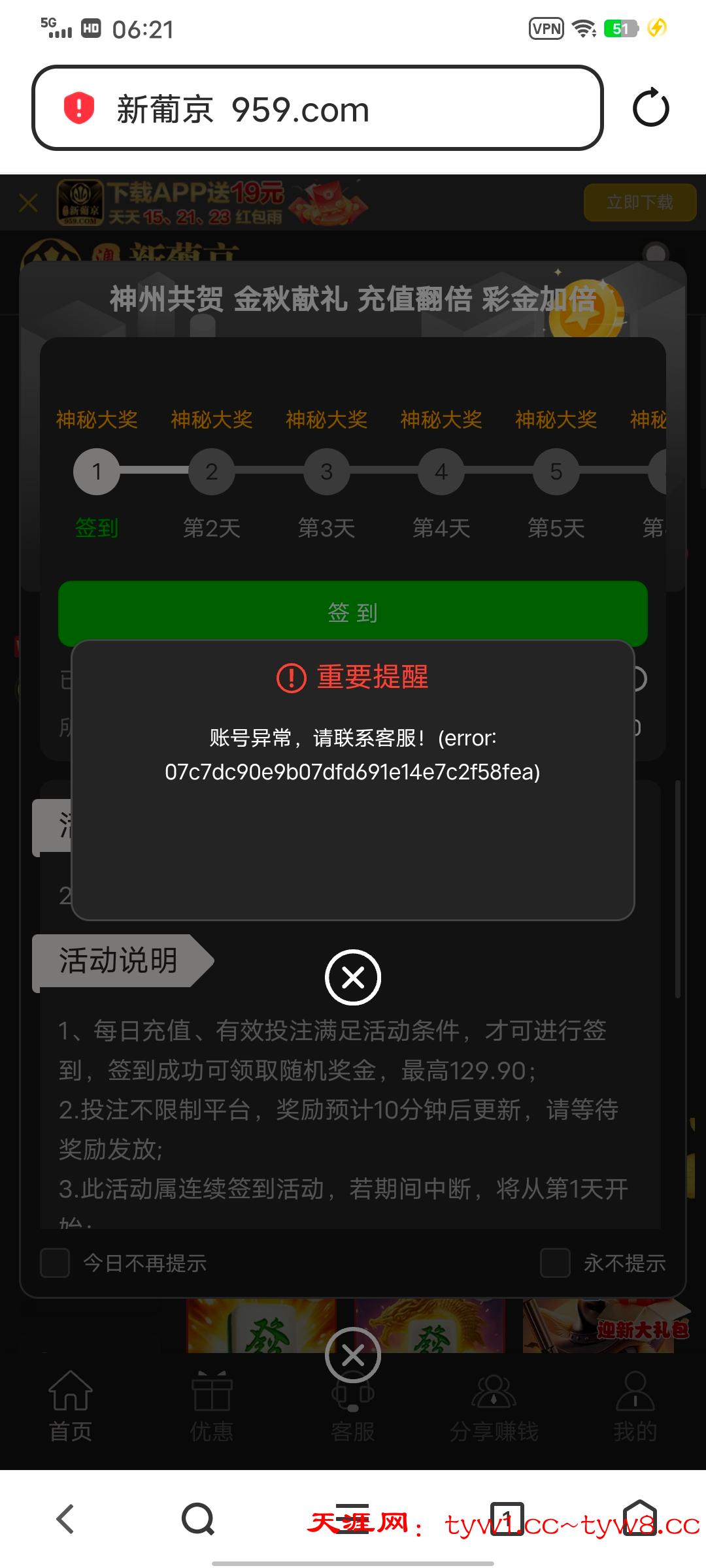The image size is (706, 1568).
Task: Tap the 立即下载 button
Action: pos(639,203)
